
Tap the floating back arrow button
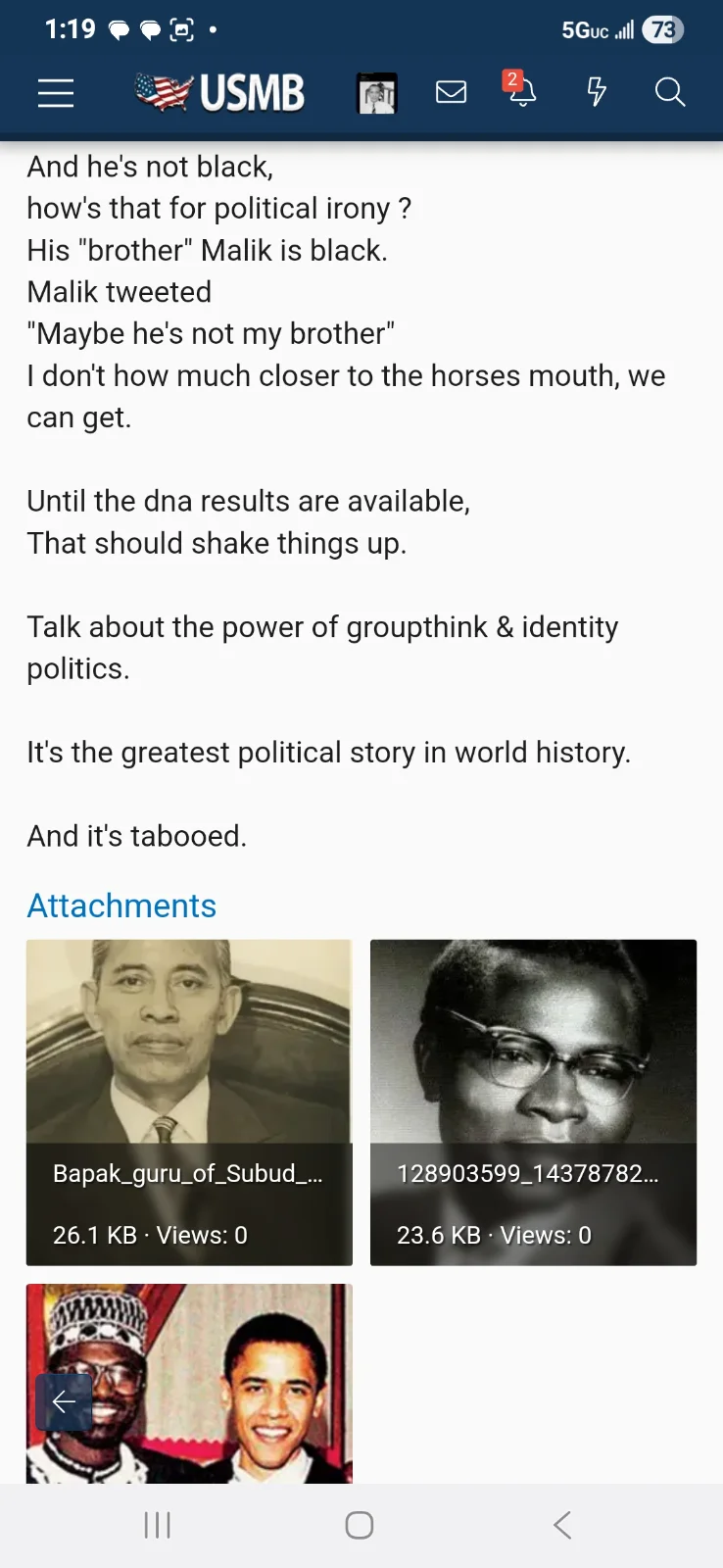click(64, 1401)
